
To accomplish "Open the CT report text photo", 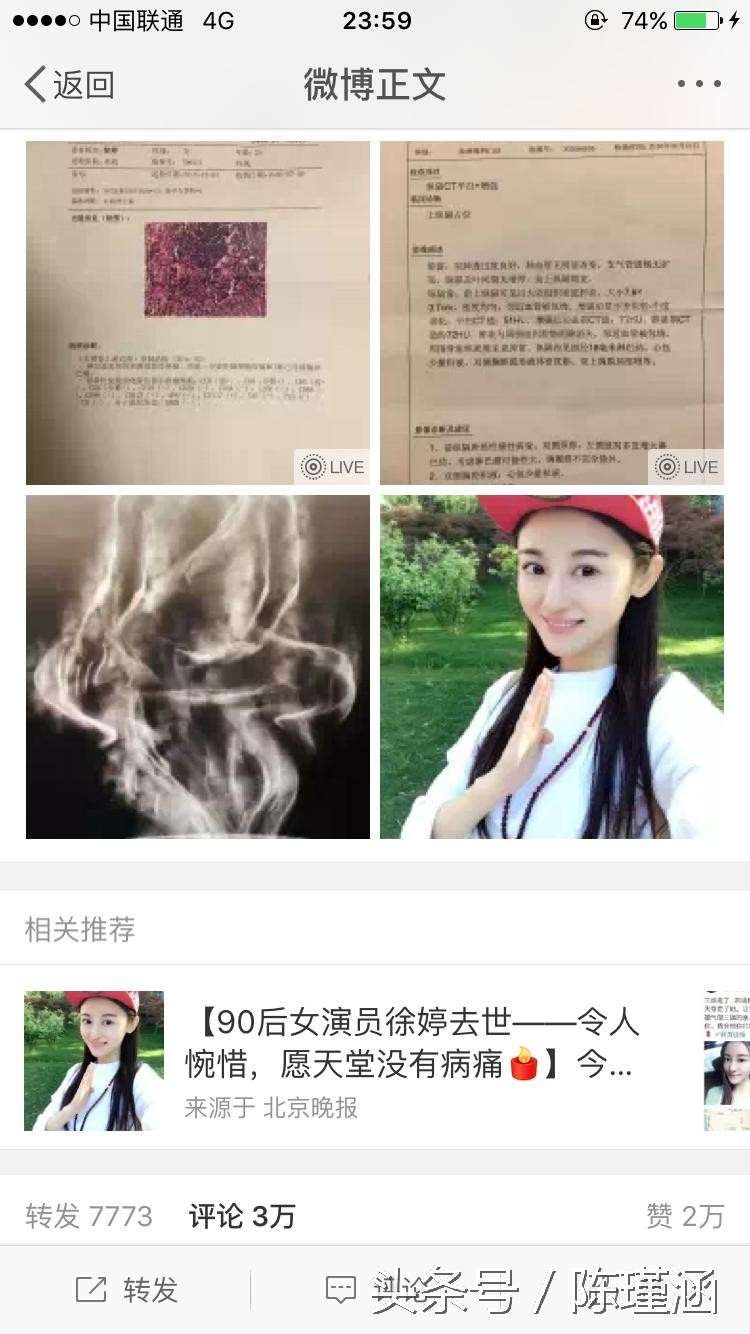I will [551, 312].
